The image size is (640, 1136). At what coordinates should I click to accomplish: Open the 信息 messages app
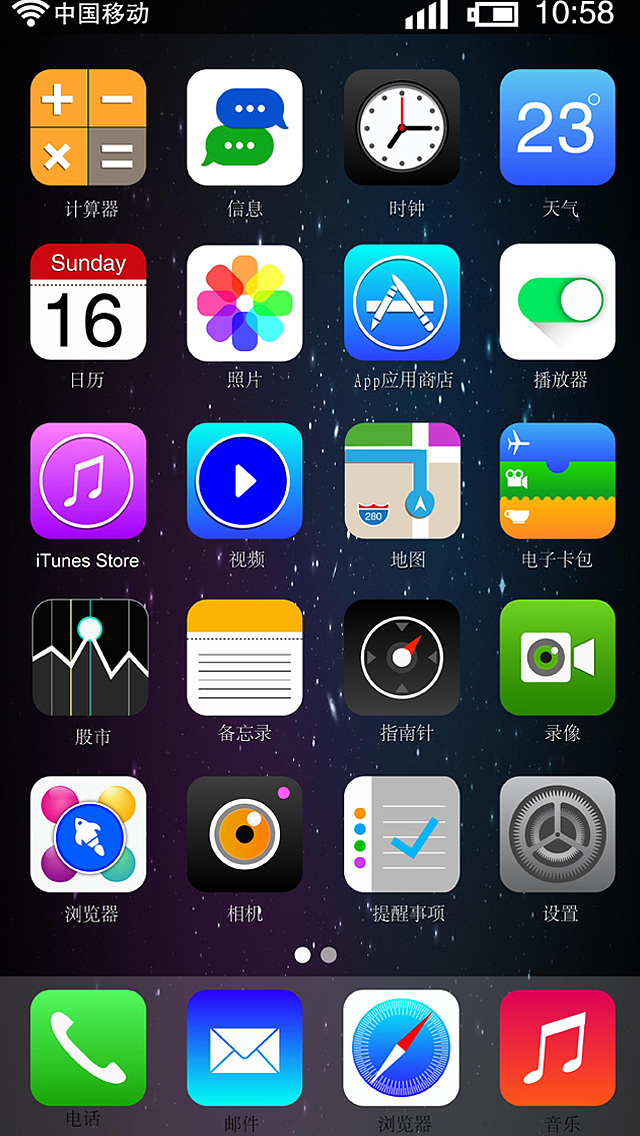click(x=245, y=127)
